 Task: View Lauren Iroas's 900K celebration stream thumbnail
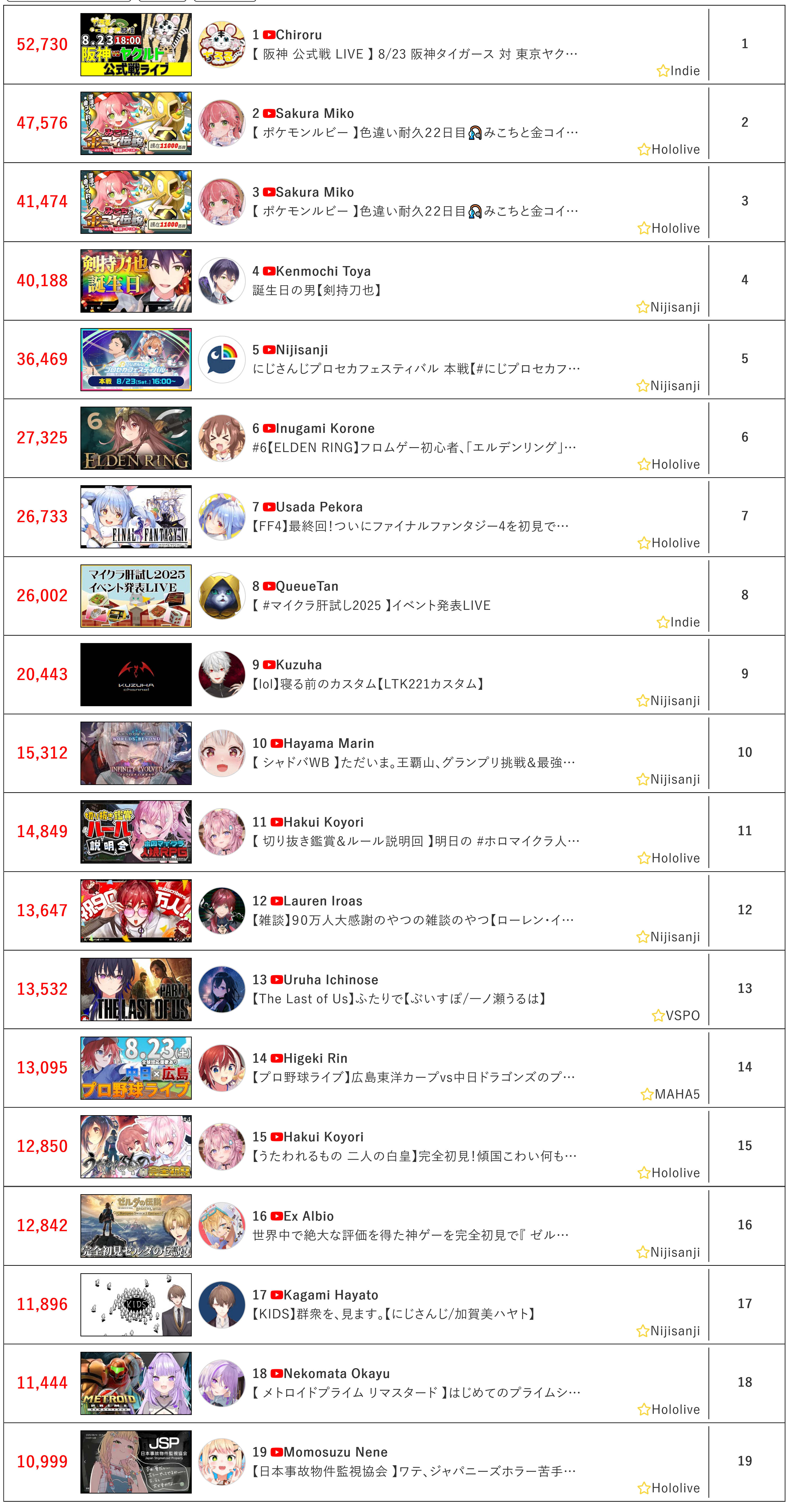click(x=136, y=910)
